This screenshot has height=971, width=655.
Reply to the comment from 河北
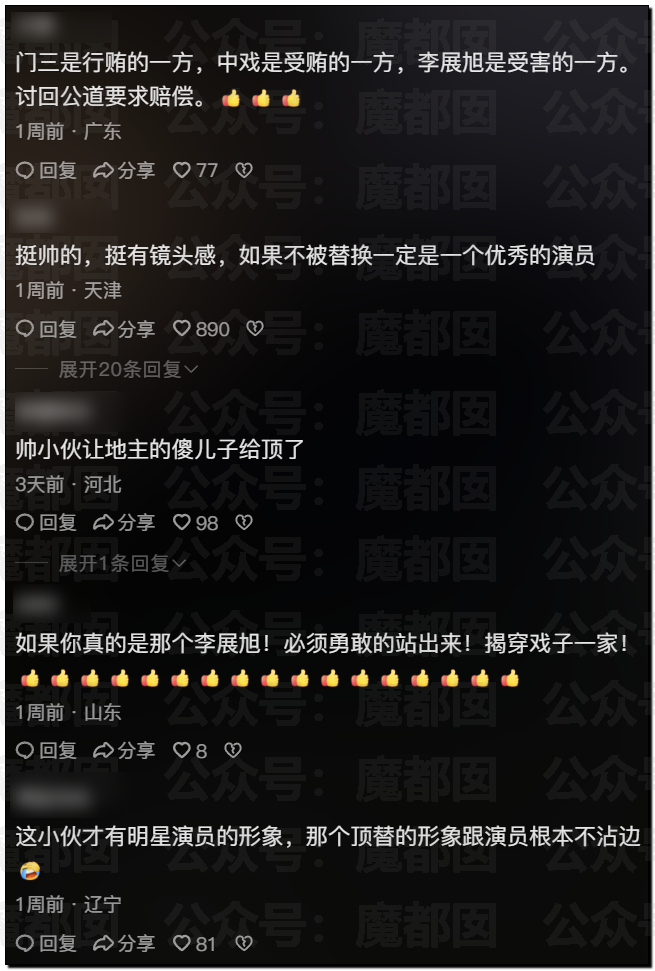click(46, 522)
